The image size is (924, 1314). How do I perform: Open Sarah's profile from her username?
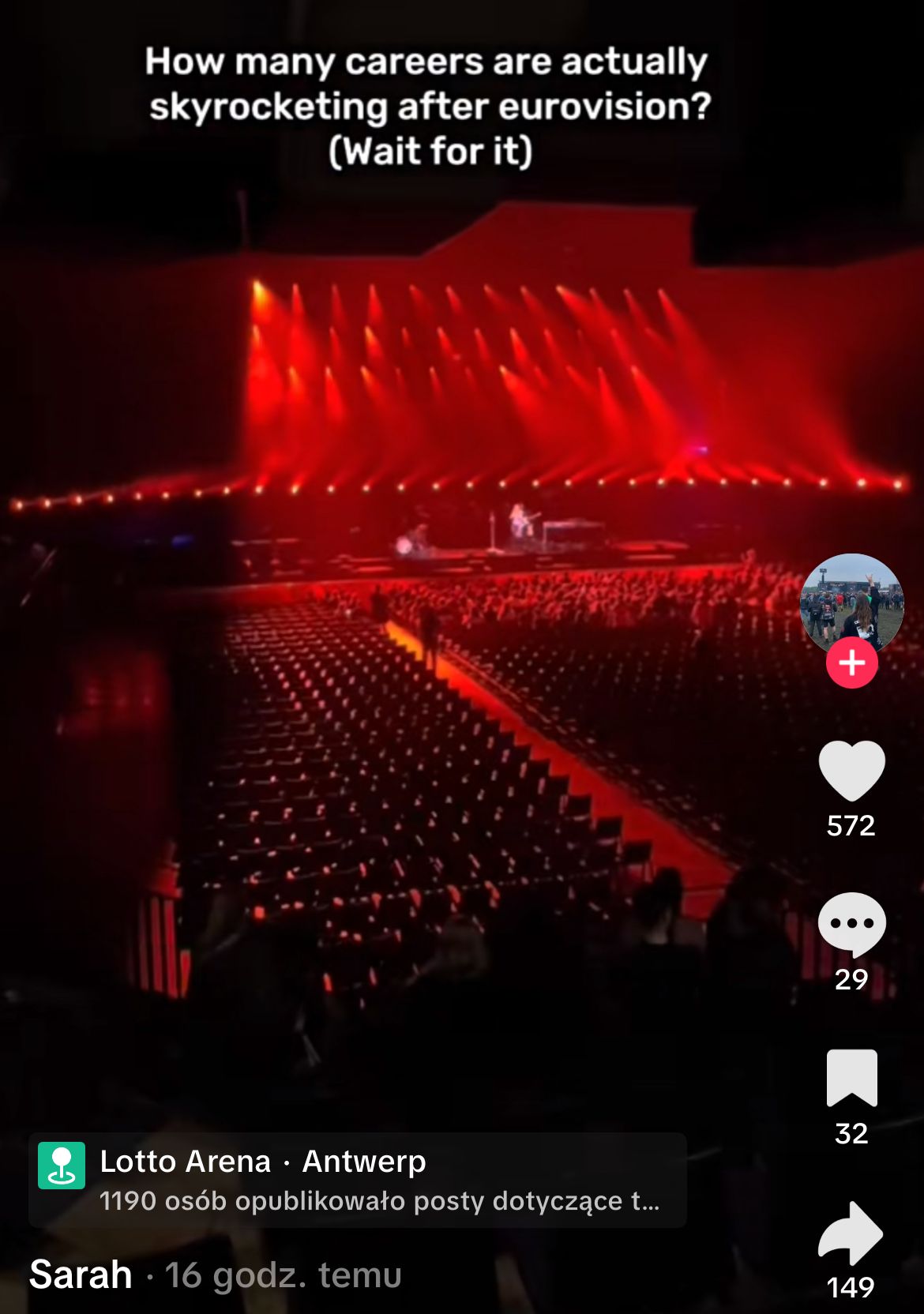pos(81,1275)
